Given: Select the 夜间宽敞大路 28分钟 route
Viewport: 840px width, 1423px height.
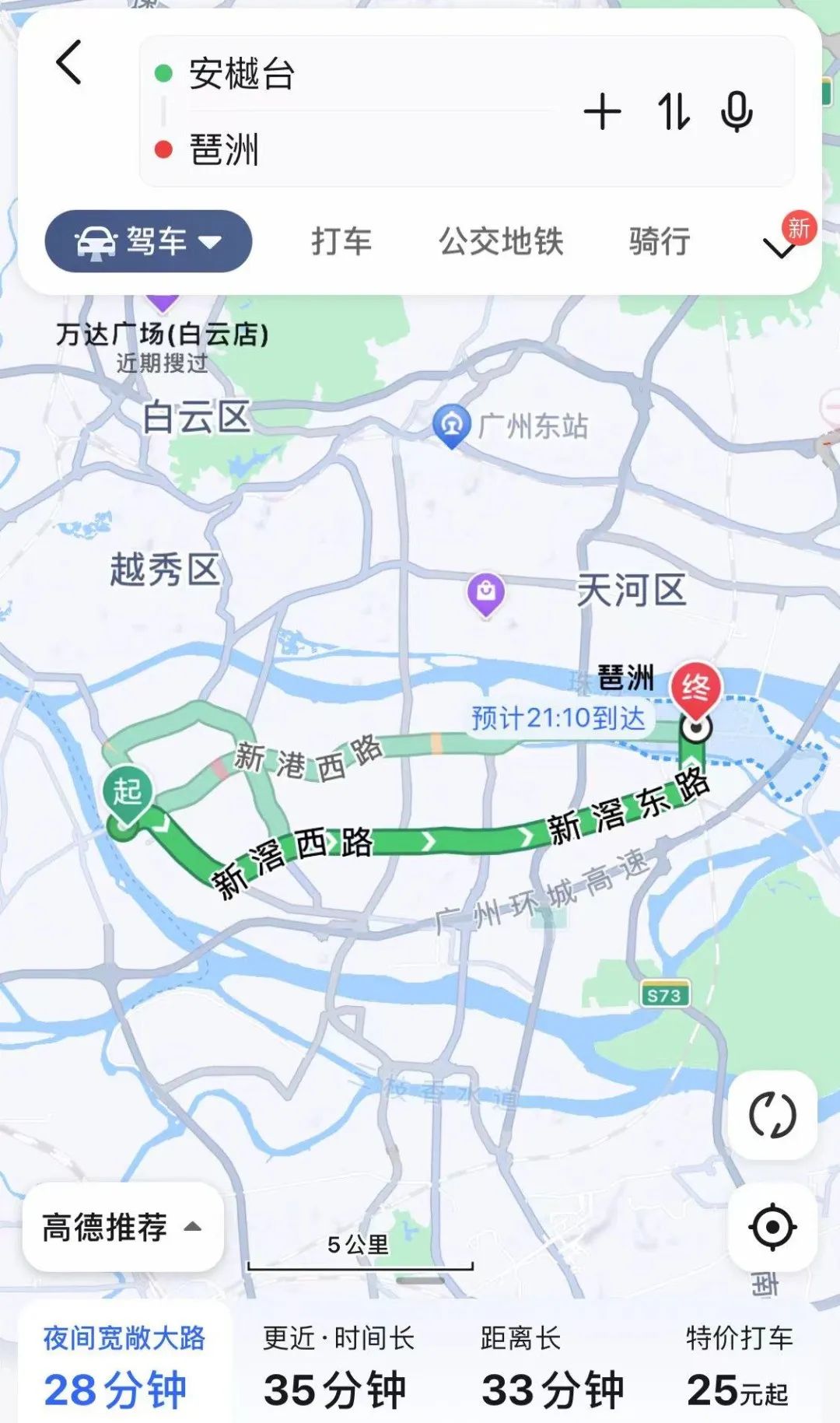Looking at the screenshot, I should (124, 1365).
